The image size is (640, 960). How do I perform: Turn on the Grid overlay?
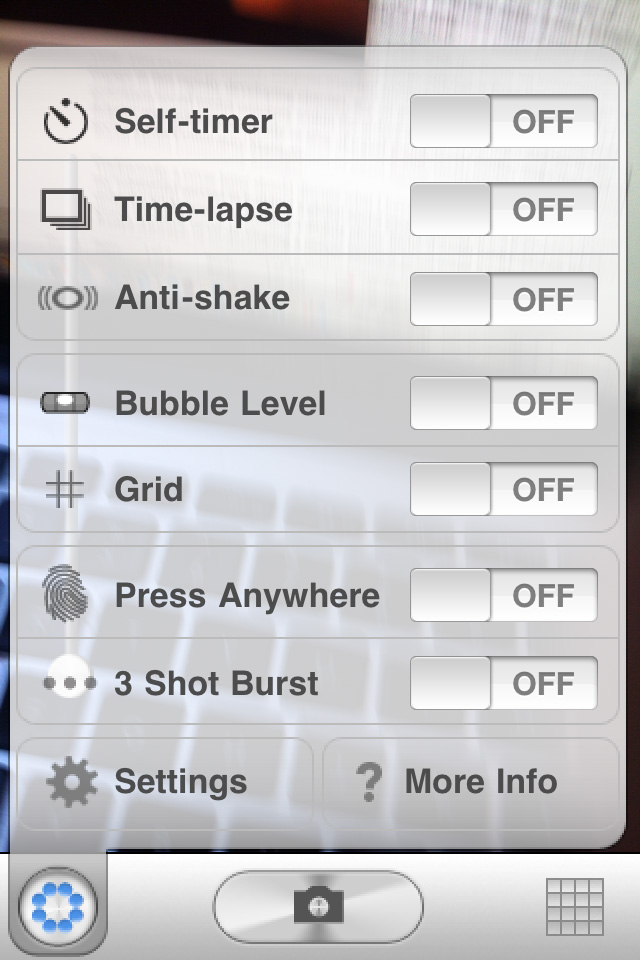[x=503, y=490]
